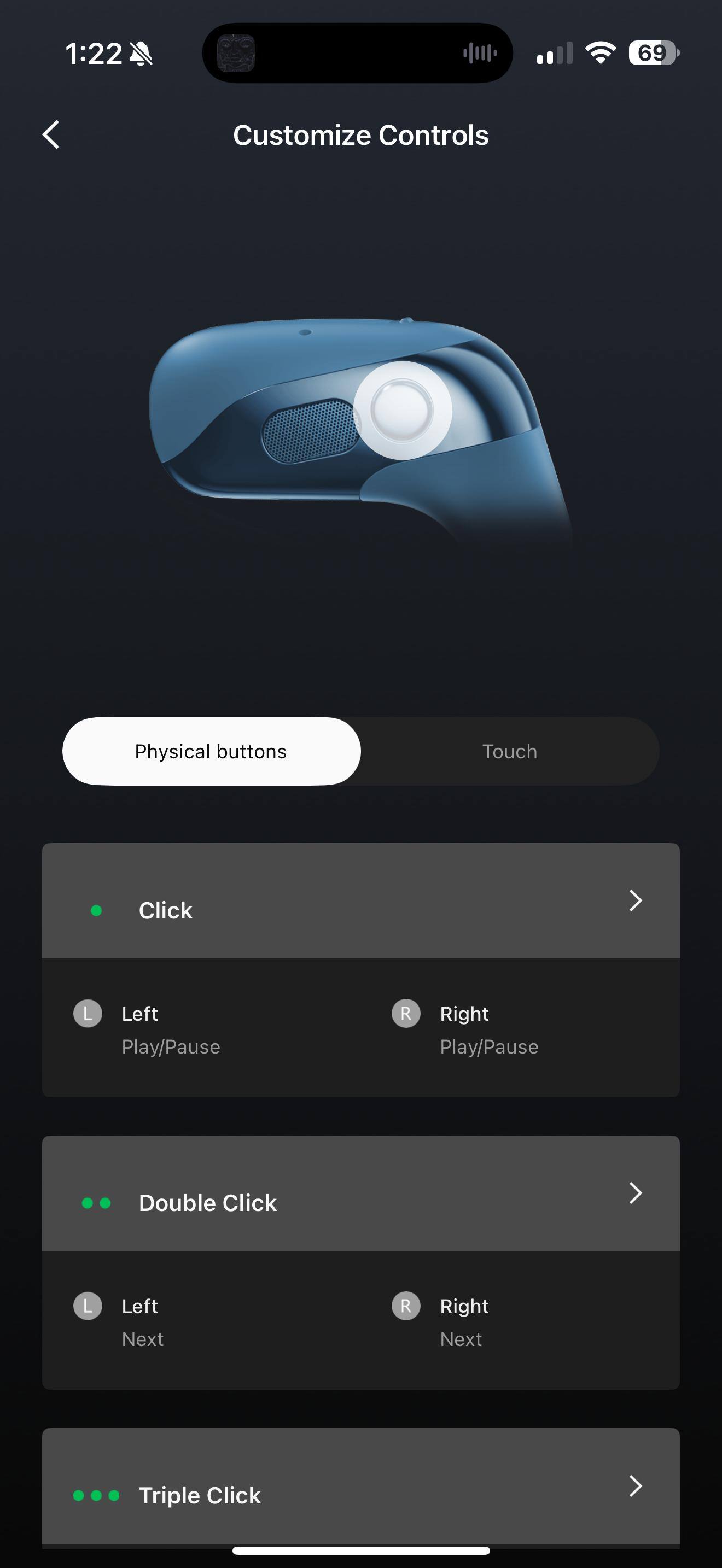Switch to the Touch tab
The height and width of the screenshot is (1568, 722).
pos(510,751)
